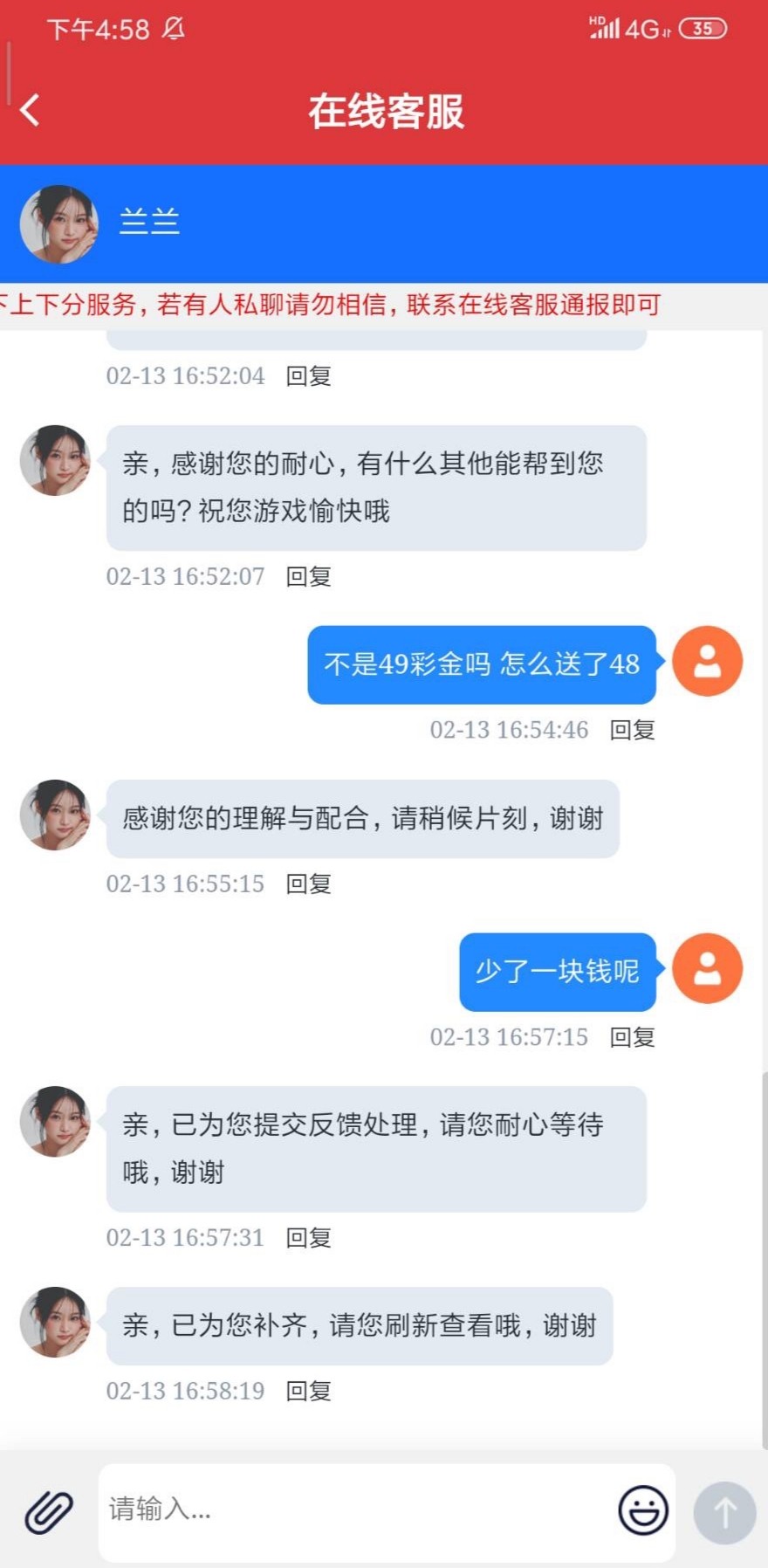
Task: Send the message with the arrow button
Action: pyautogui.click(x=724, y=1512)
